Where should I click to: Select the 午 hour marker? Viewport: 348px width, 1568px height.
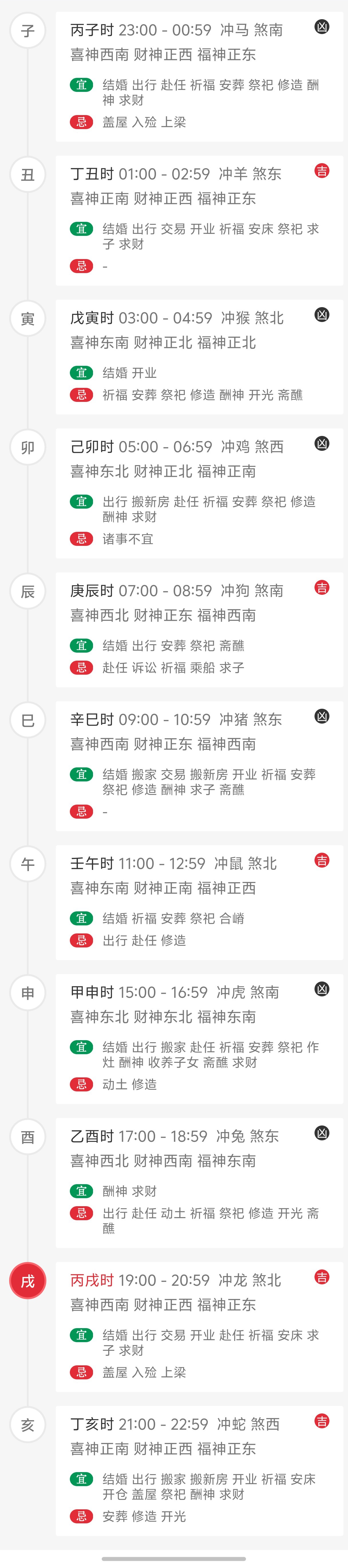(x=28, y=864)
